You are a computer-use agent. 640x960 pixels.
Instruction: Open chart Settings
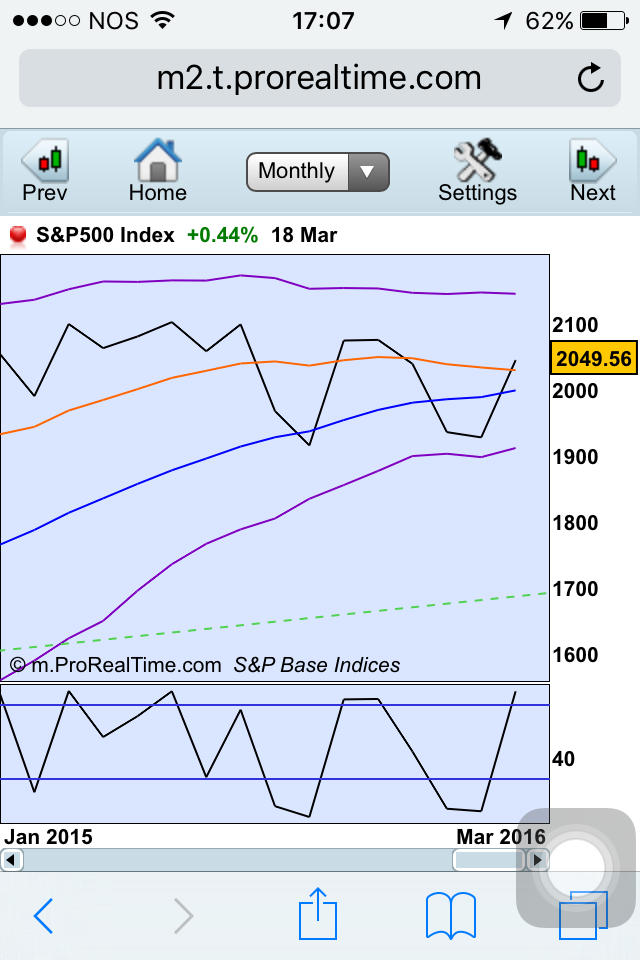tap(478, 171)
